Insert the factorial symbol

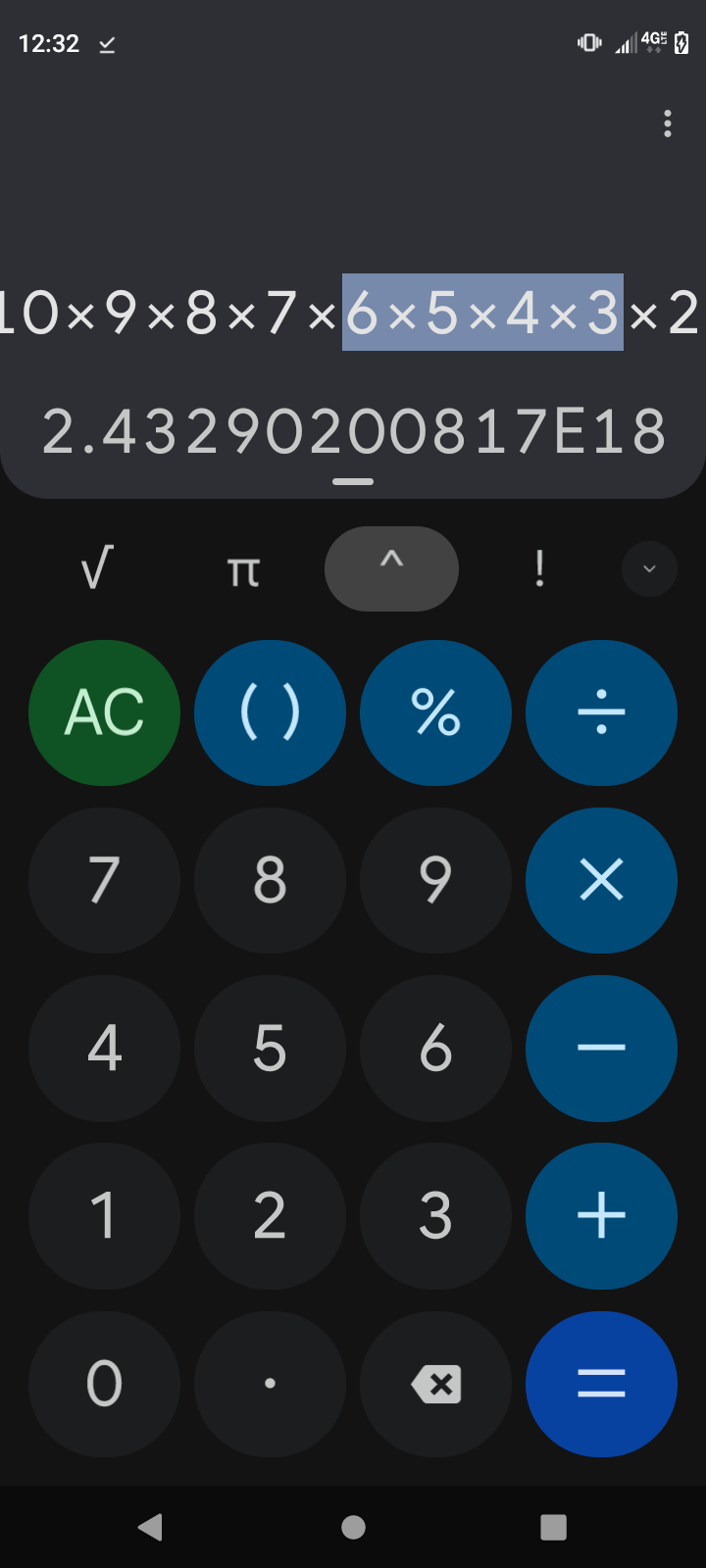[x=539, y=568]
